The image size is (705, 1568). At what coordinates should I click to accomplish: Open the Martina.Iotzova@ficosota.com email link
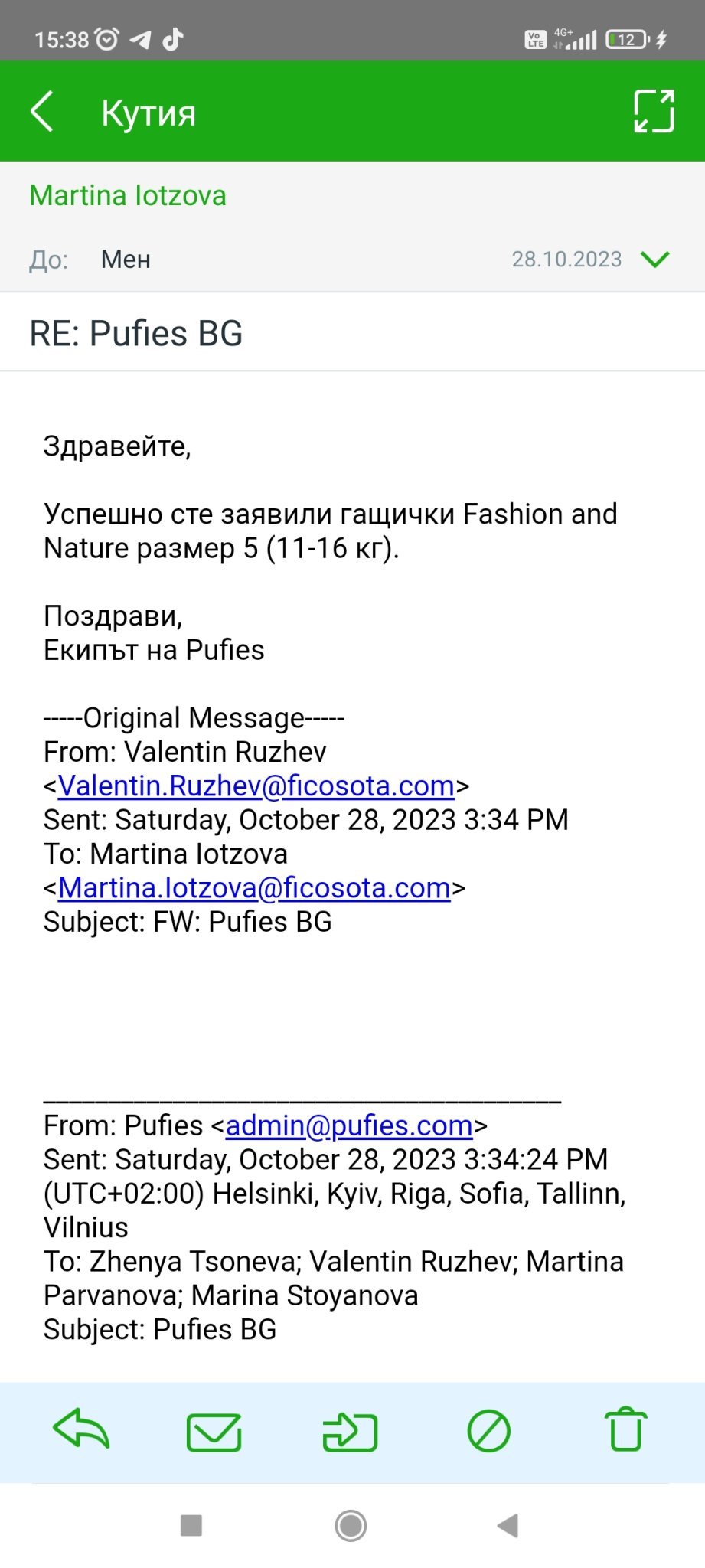(254, 888)
